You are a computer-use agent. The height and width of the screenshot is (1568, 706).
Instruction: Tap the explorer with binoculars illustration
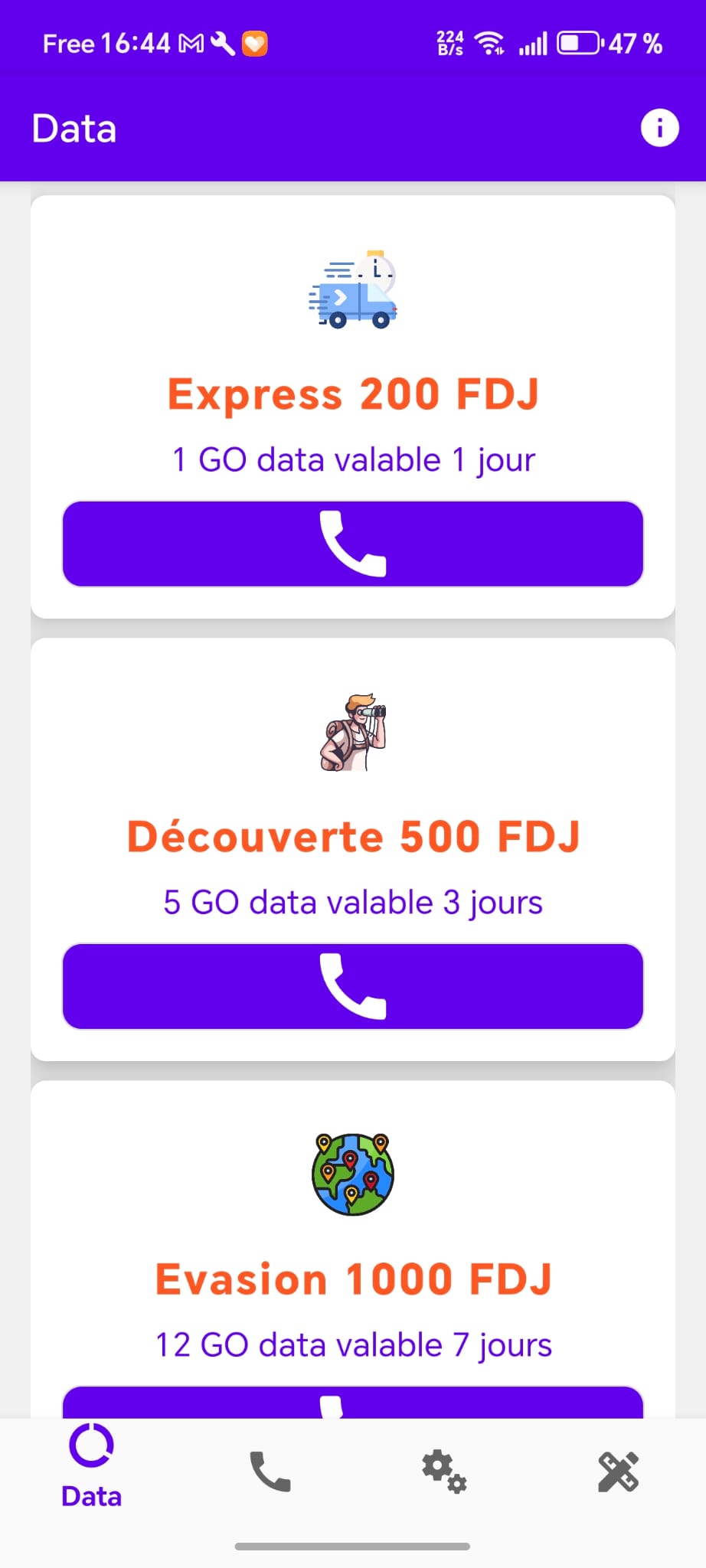point(353,735)
